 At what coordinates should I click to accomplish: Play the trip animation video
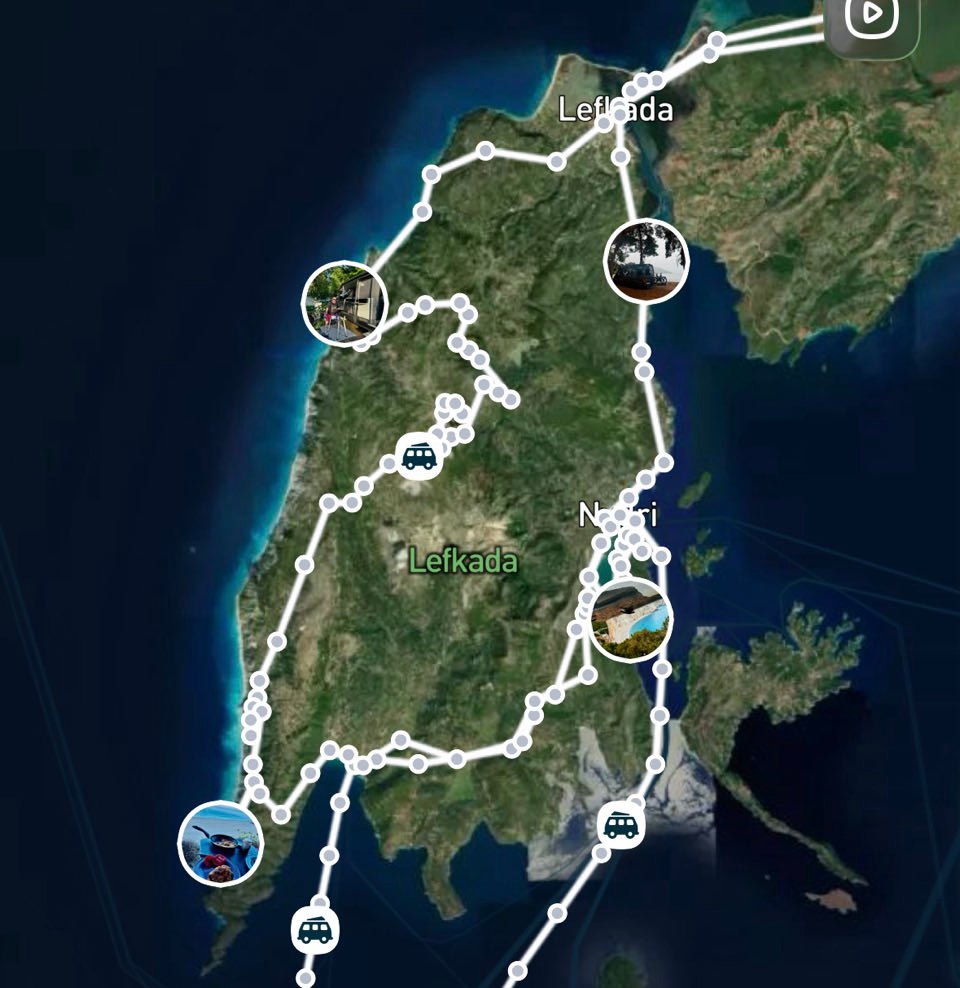click(872, 17)
